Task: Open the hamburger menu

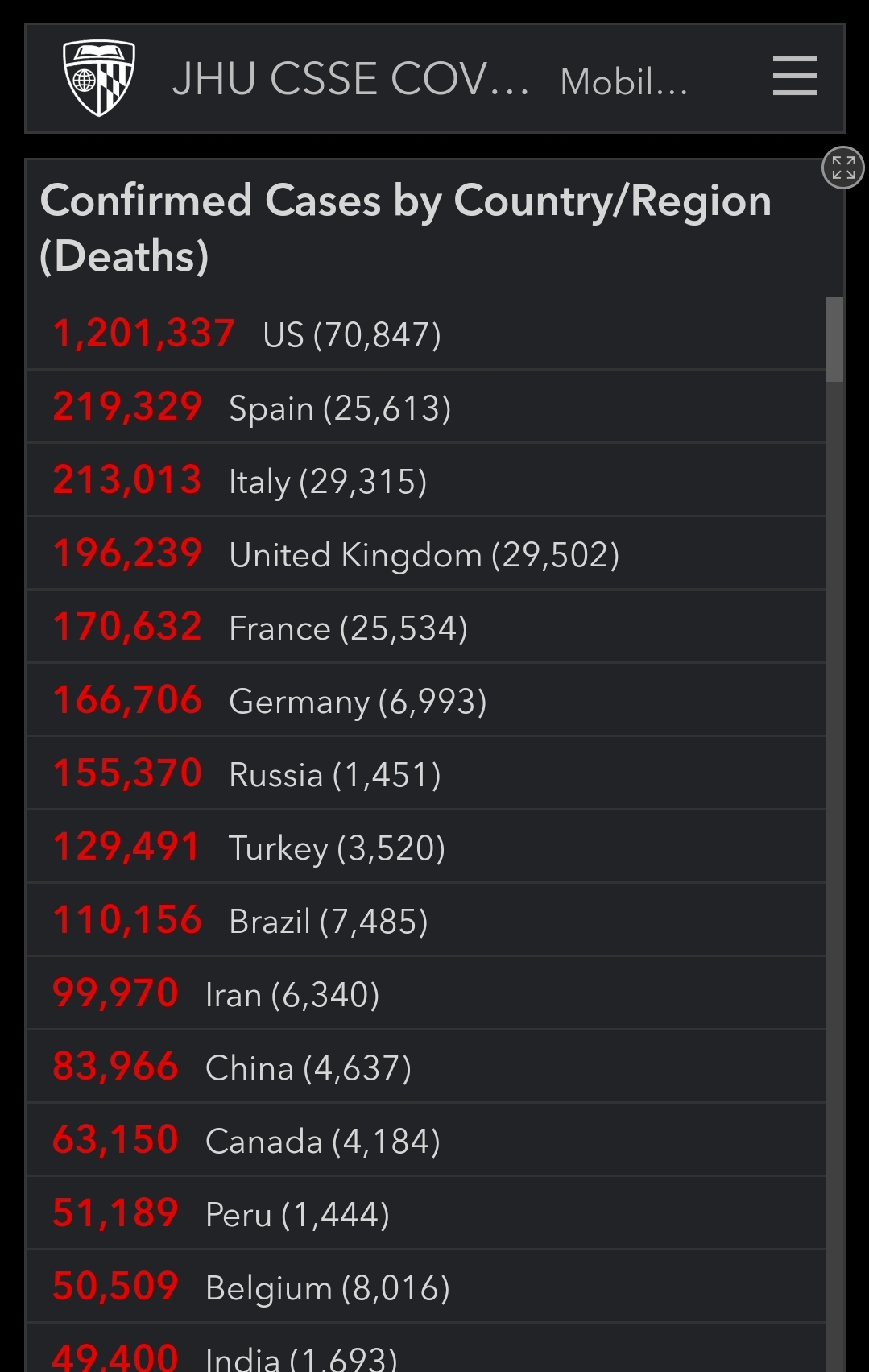Action: click(794, 77)
